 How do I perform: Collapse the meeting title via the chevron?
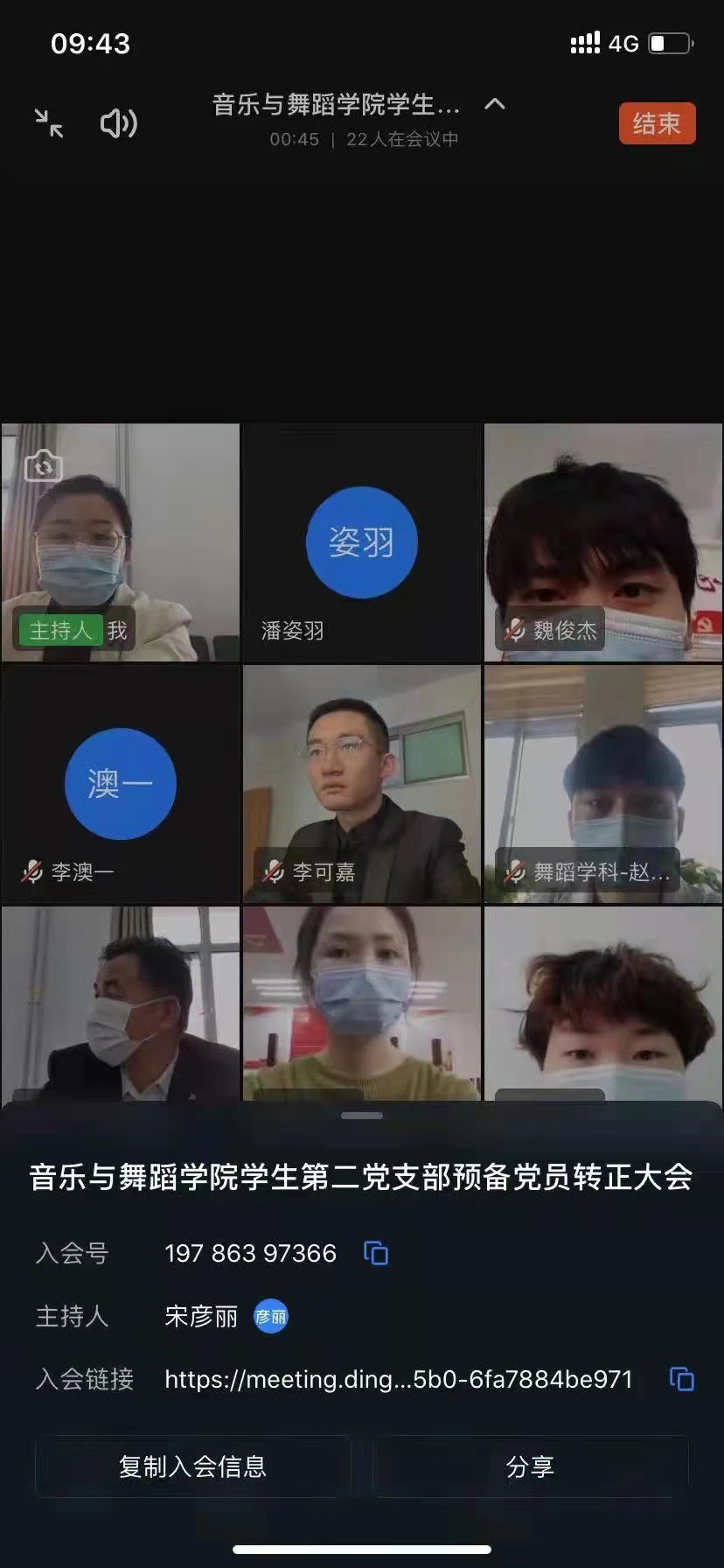click(495, 103)
